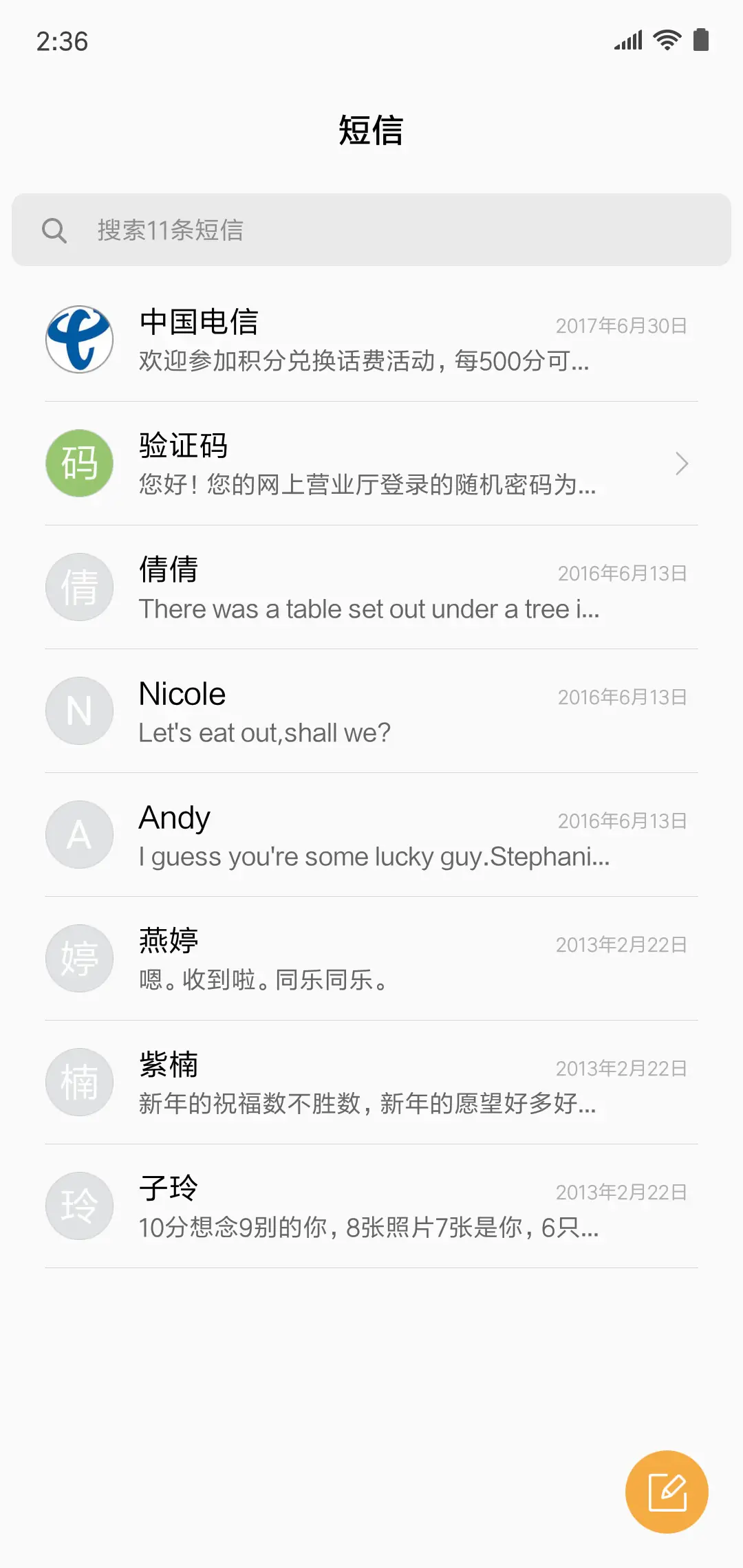Image resolution: width=743 pixels, height=1568 pixels.
Task: Expand the 验证码 conversation via chevron
Action: click(682, 463)
